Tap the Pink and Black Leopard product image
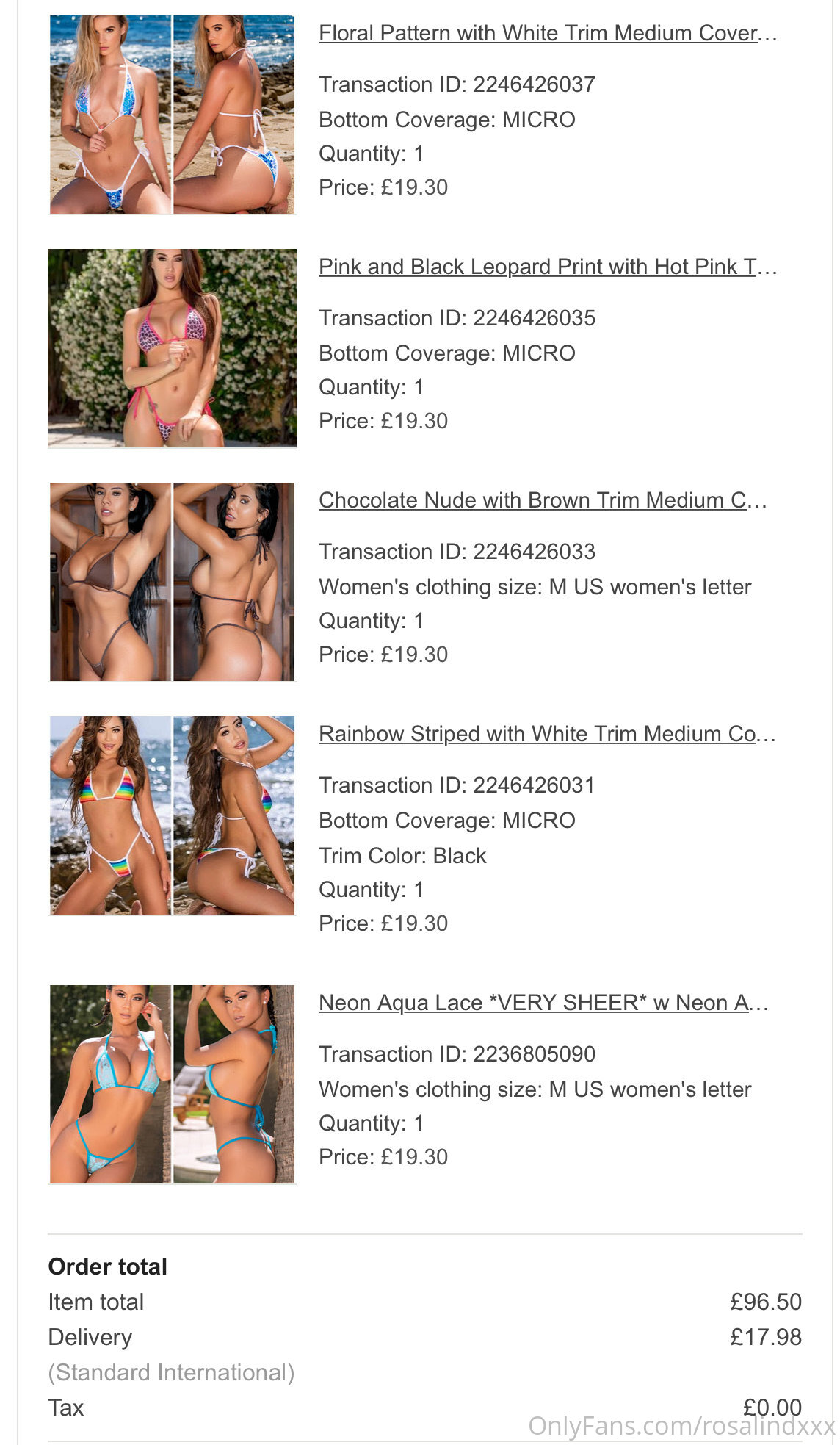 (x=172, y=348)
